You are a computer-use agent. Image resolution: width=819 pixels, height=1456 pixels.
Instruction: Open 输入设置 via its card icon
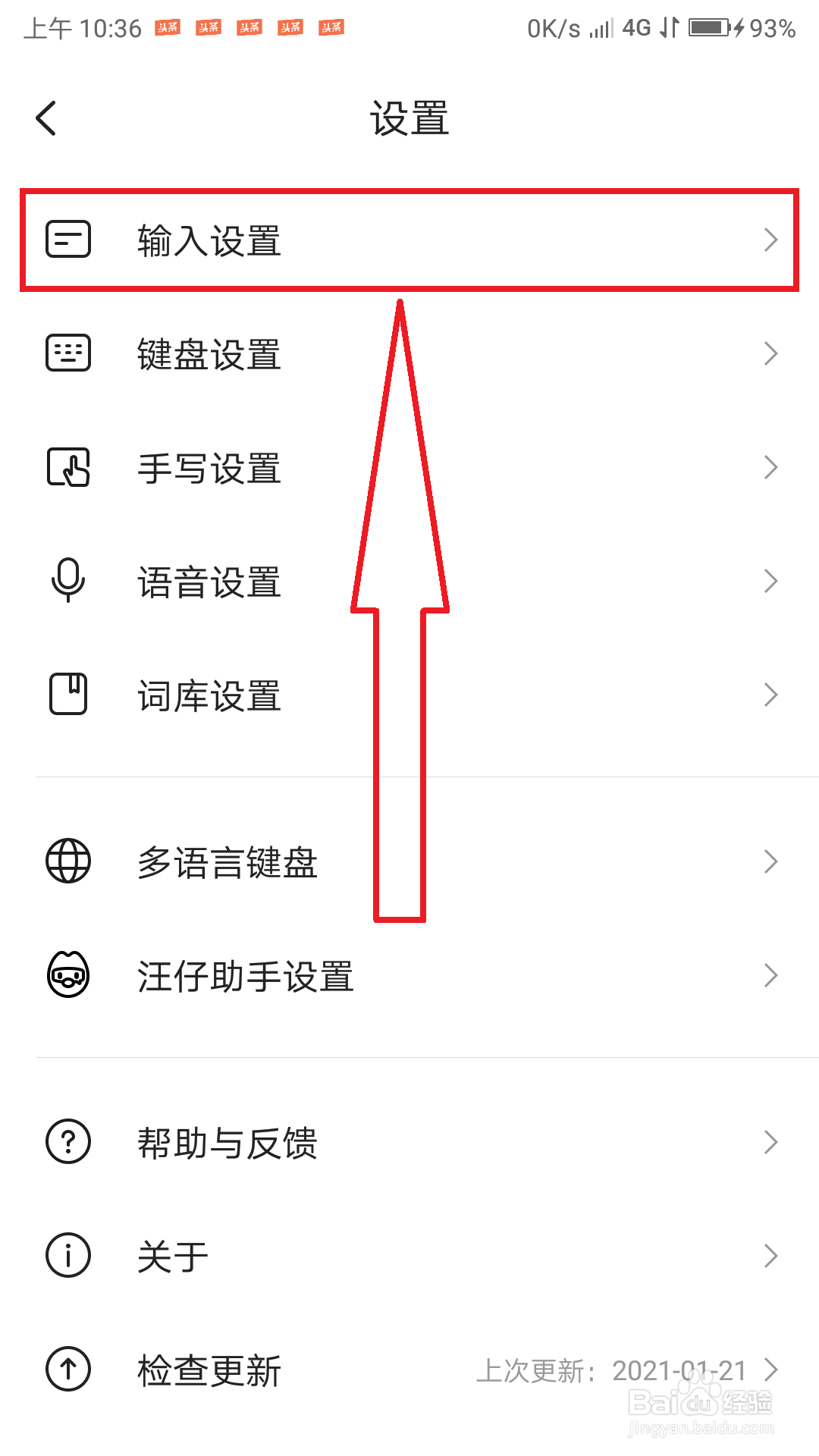pyautogui.click(x=67, y=239)
